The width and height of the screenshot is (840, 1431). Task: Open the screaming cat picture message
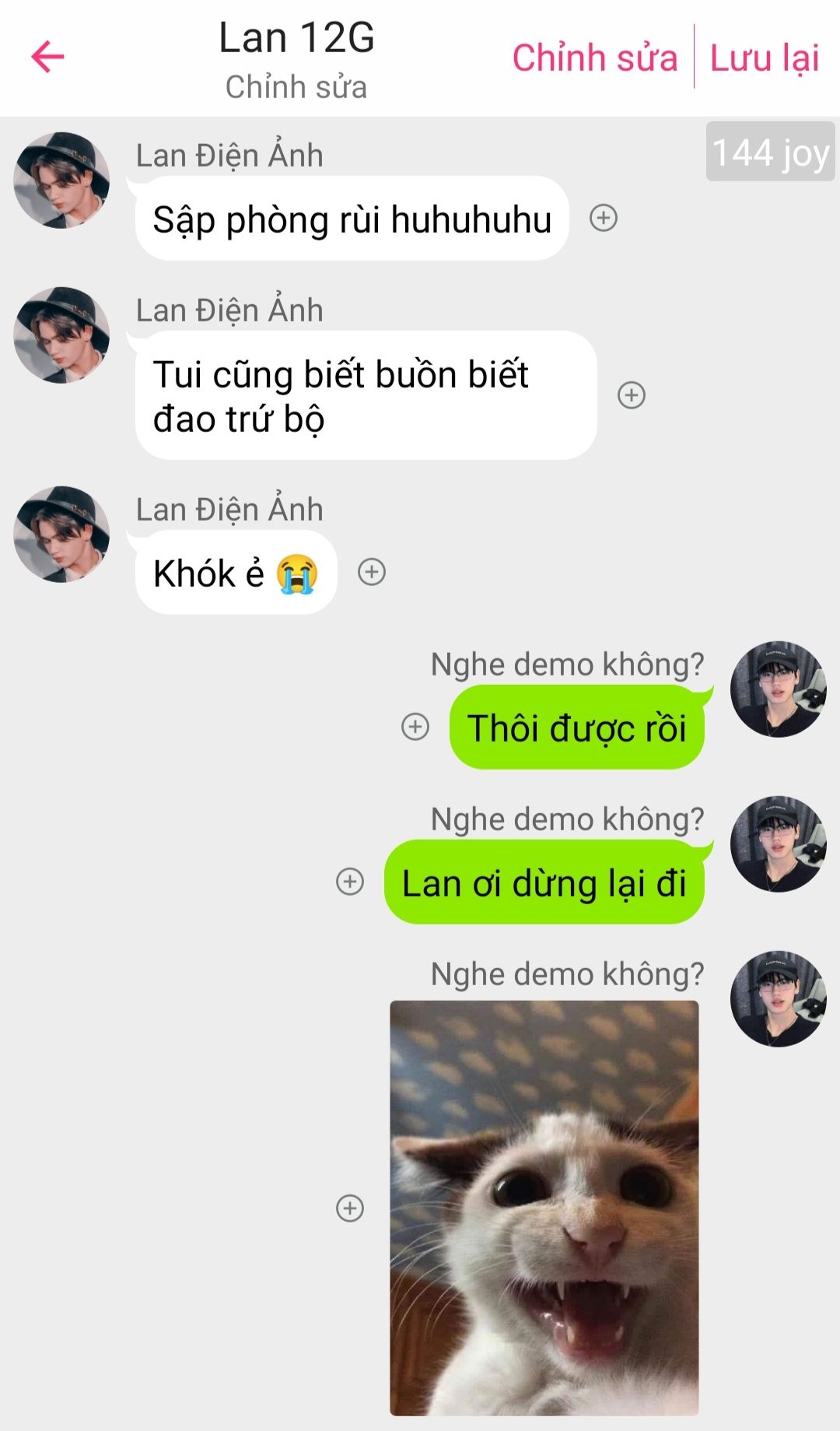tap(544, 1206)
